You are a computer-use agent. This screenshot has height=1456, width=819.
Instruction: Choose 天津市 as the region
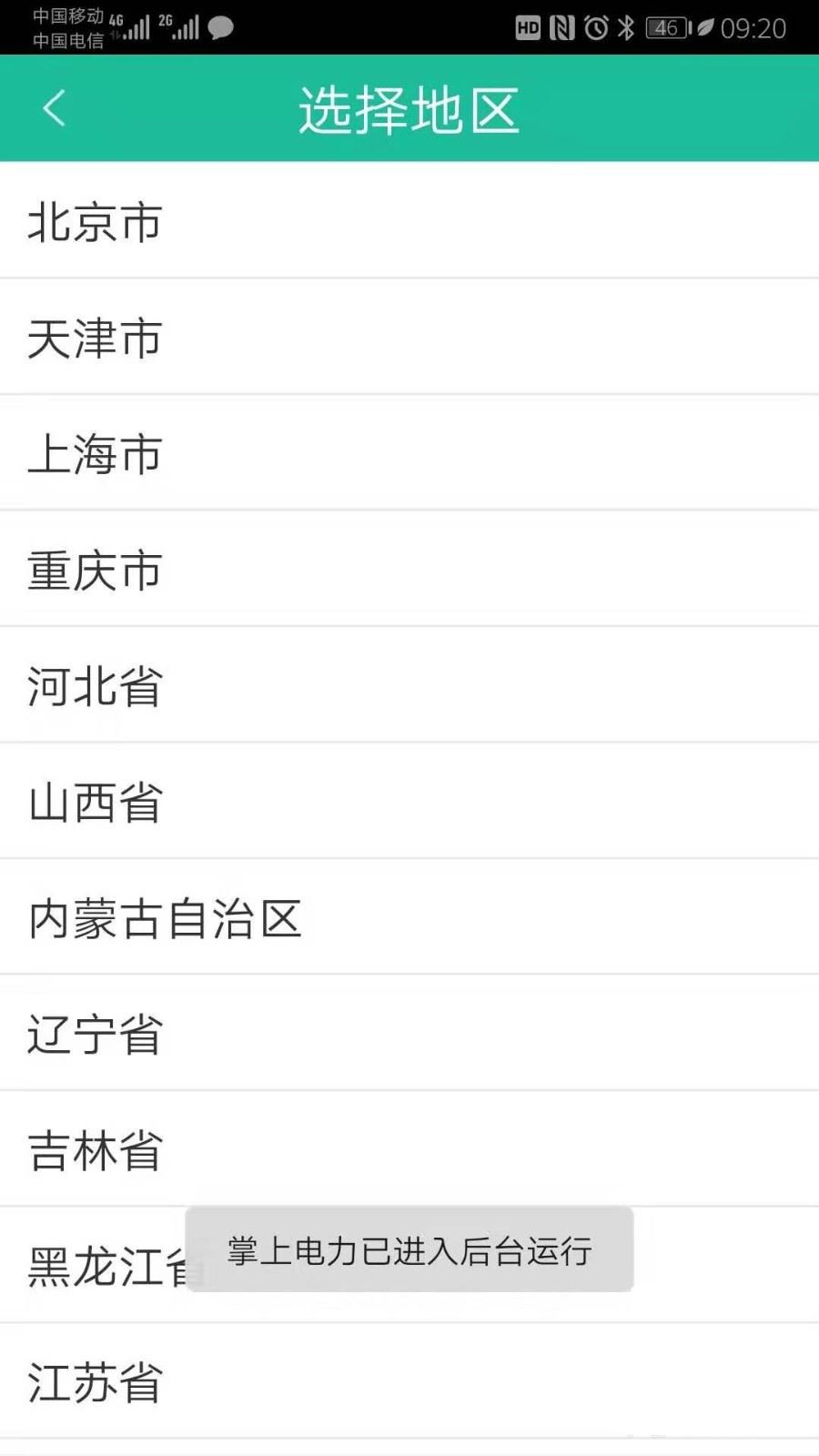pyautogui.click(x=96, y=339)
